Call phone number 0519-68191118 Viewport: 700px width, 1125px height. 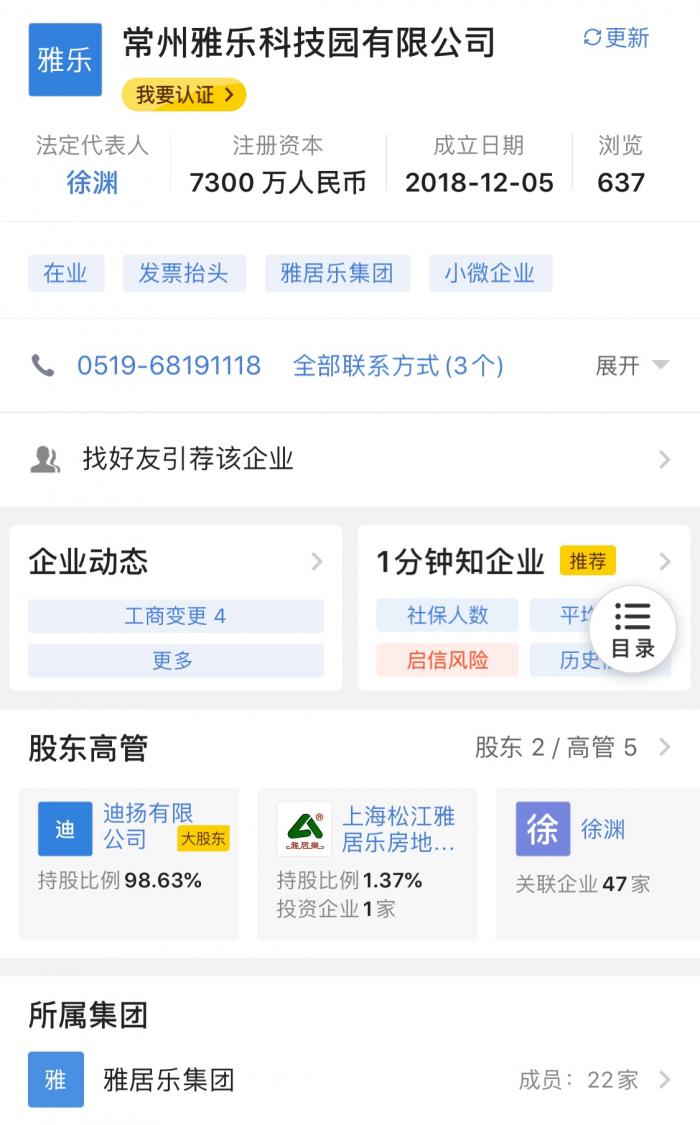tap(168, 366)
